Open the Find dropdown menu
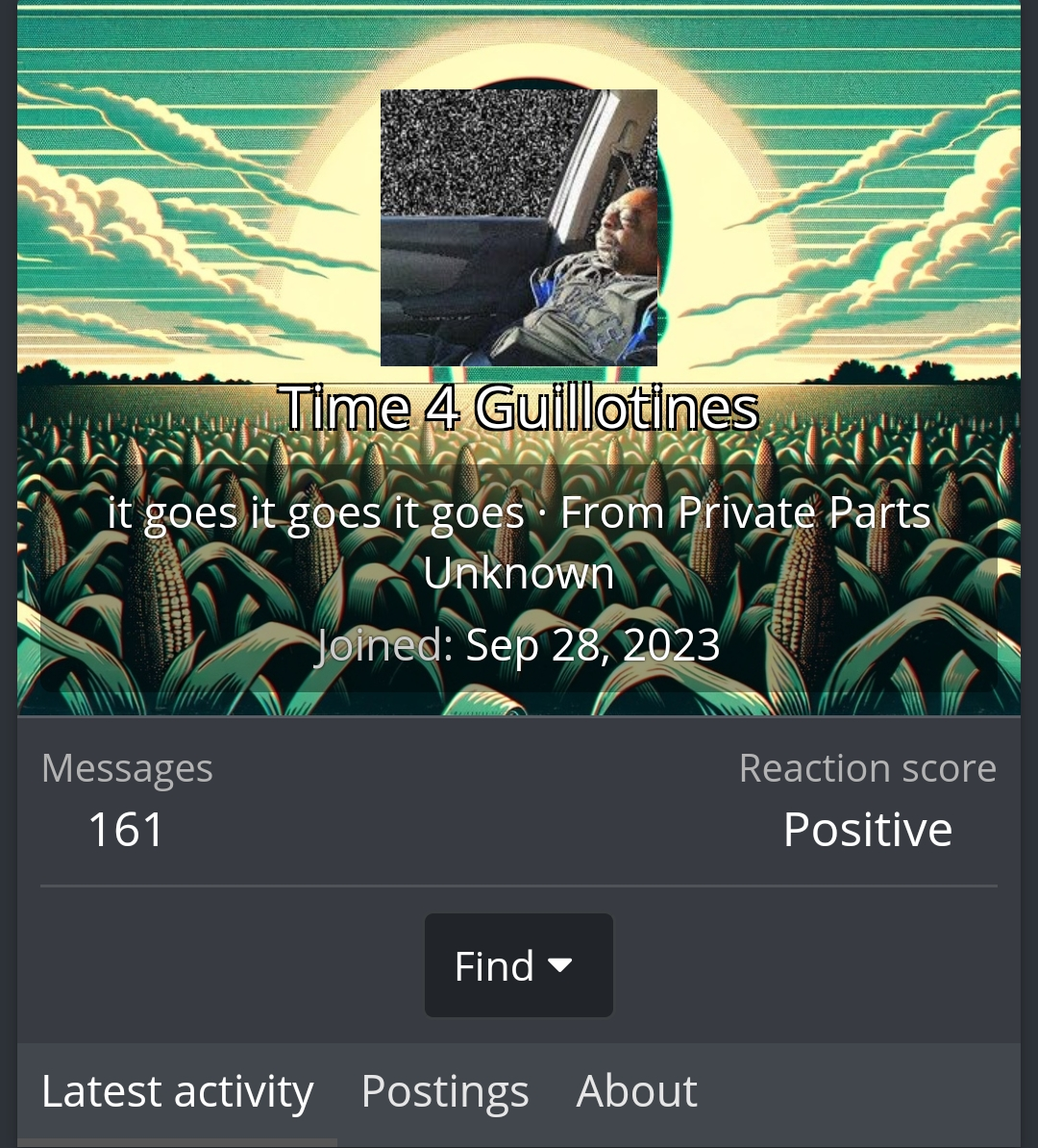The width and height of the screenshot is (1038, 1148). 518,965
